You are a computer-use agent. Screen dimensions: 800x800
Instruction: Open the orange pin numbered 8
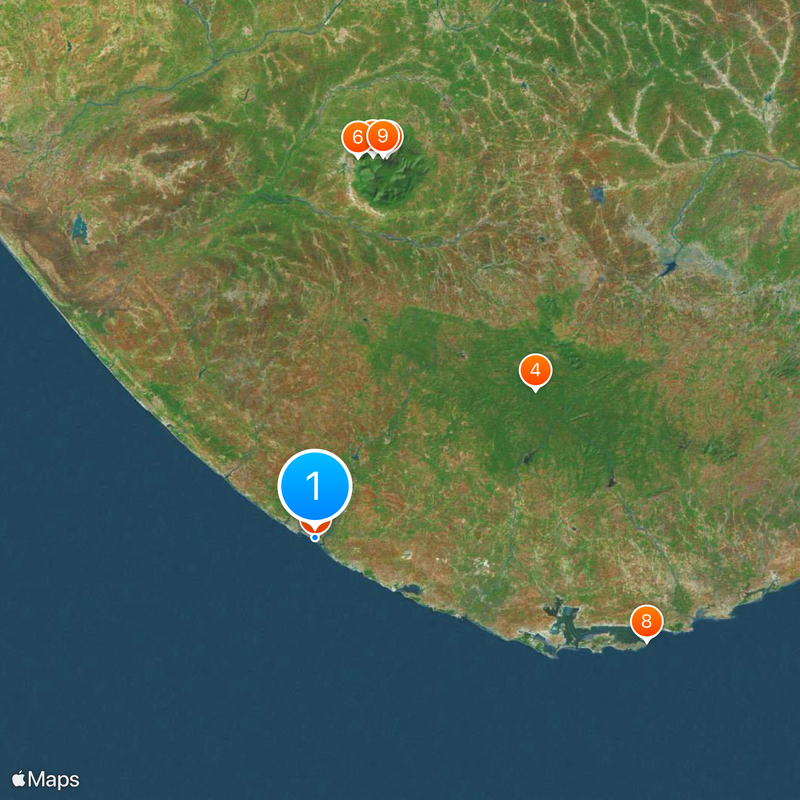click(646, 622)
